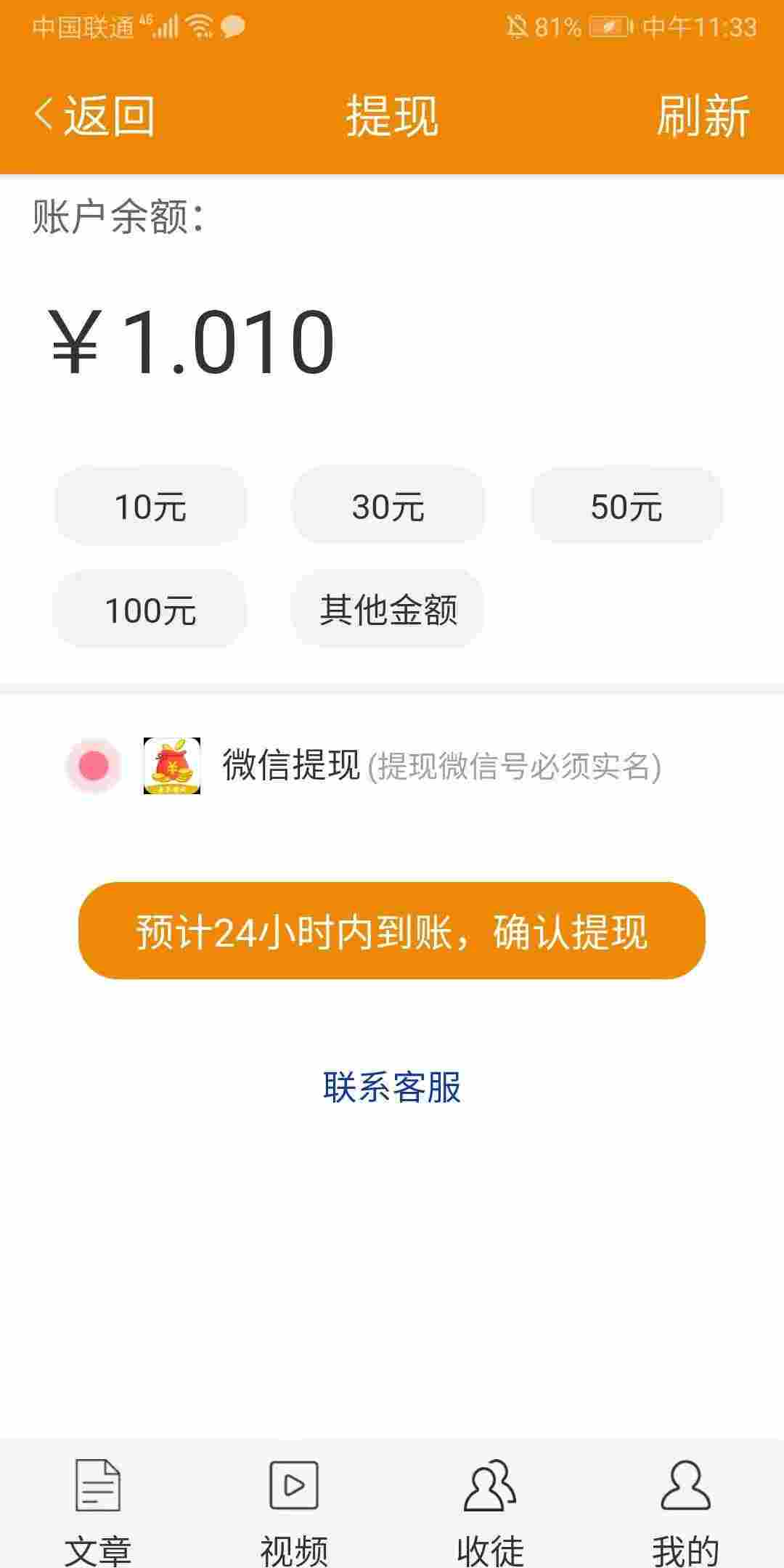
Task: Open the 收徒 tab
Action: [x=490, y=1503]
